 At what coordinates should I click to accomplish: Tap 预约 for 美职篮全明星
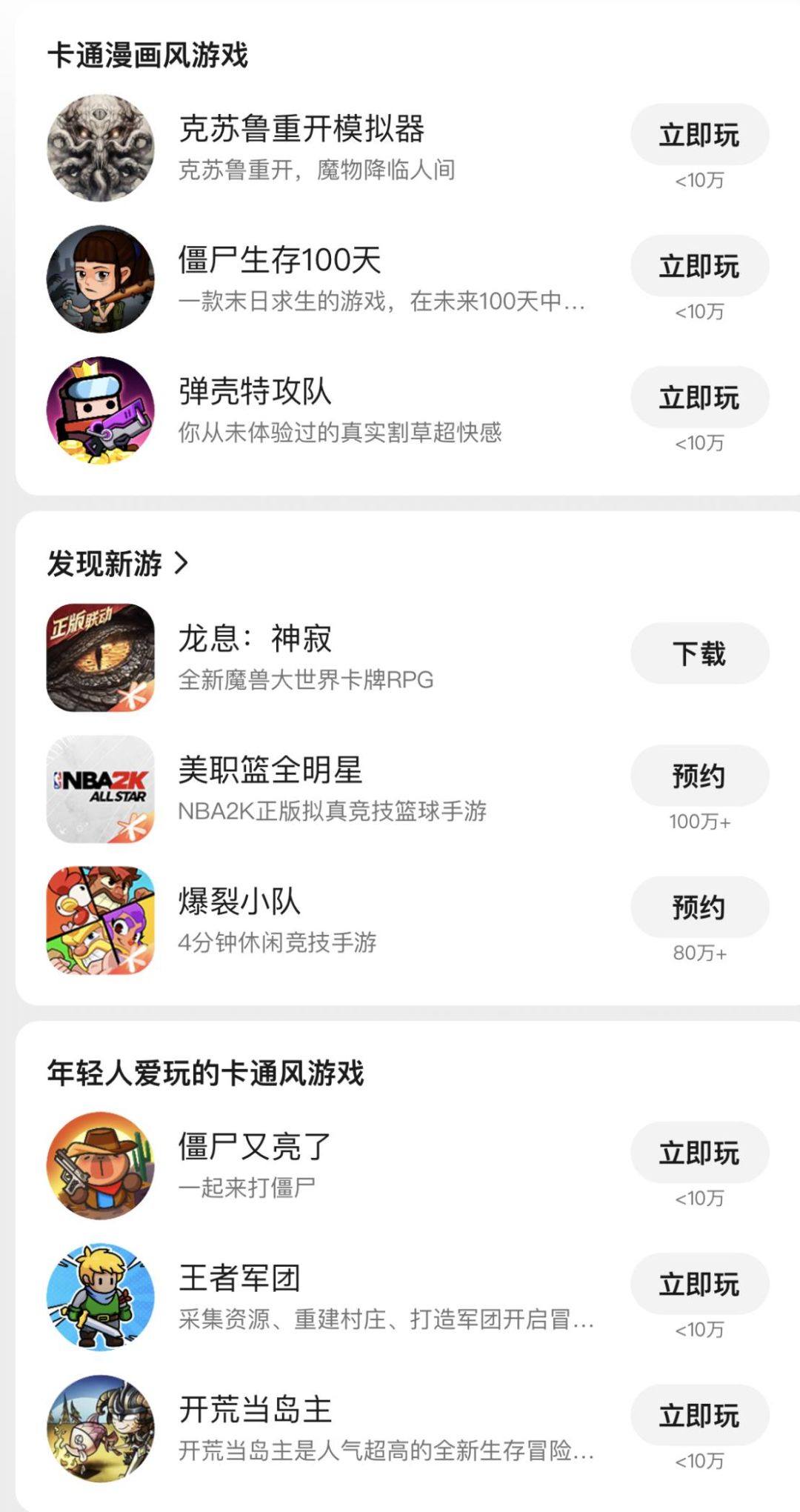[700, 774]
